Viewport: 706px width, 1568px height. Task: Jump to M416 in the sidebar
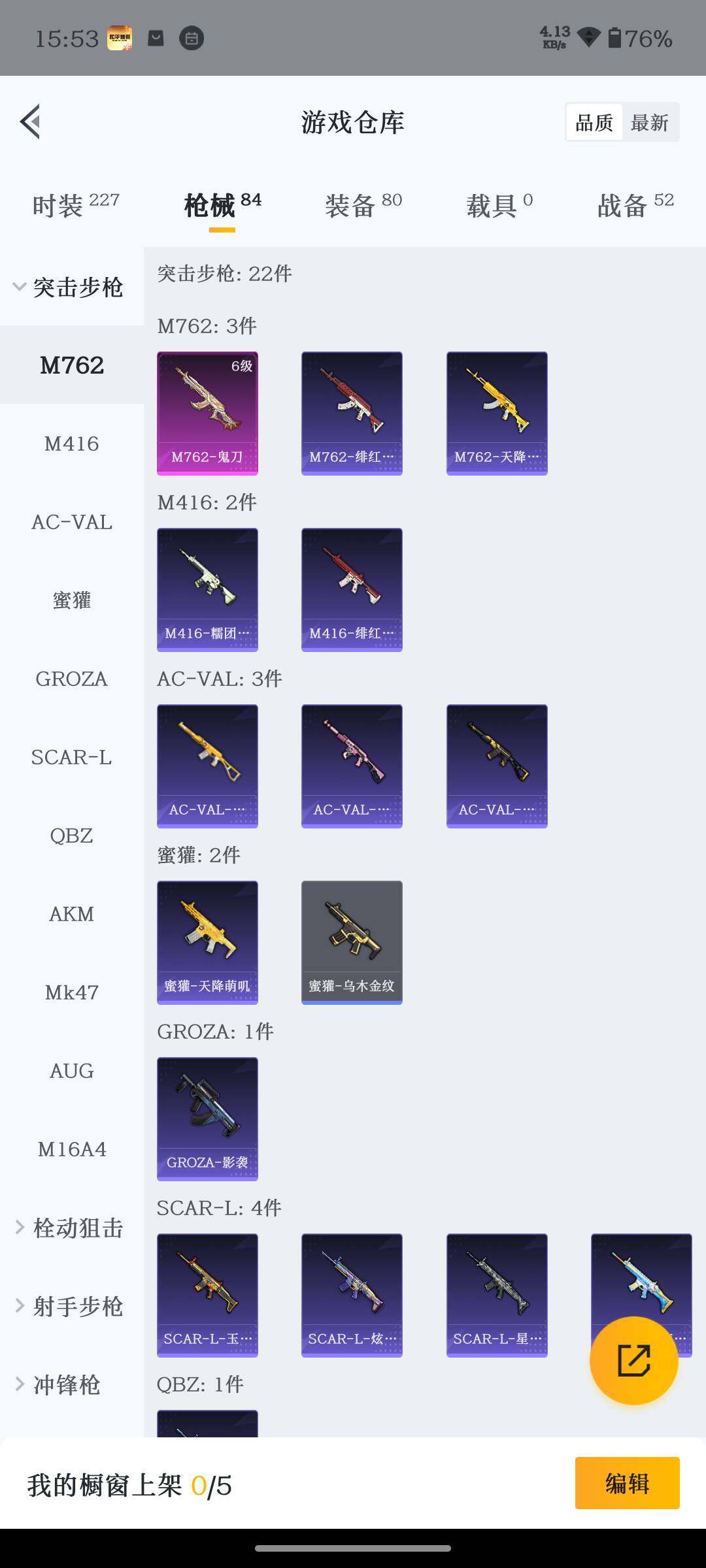coord(71,444)
